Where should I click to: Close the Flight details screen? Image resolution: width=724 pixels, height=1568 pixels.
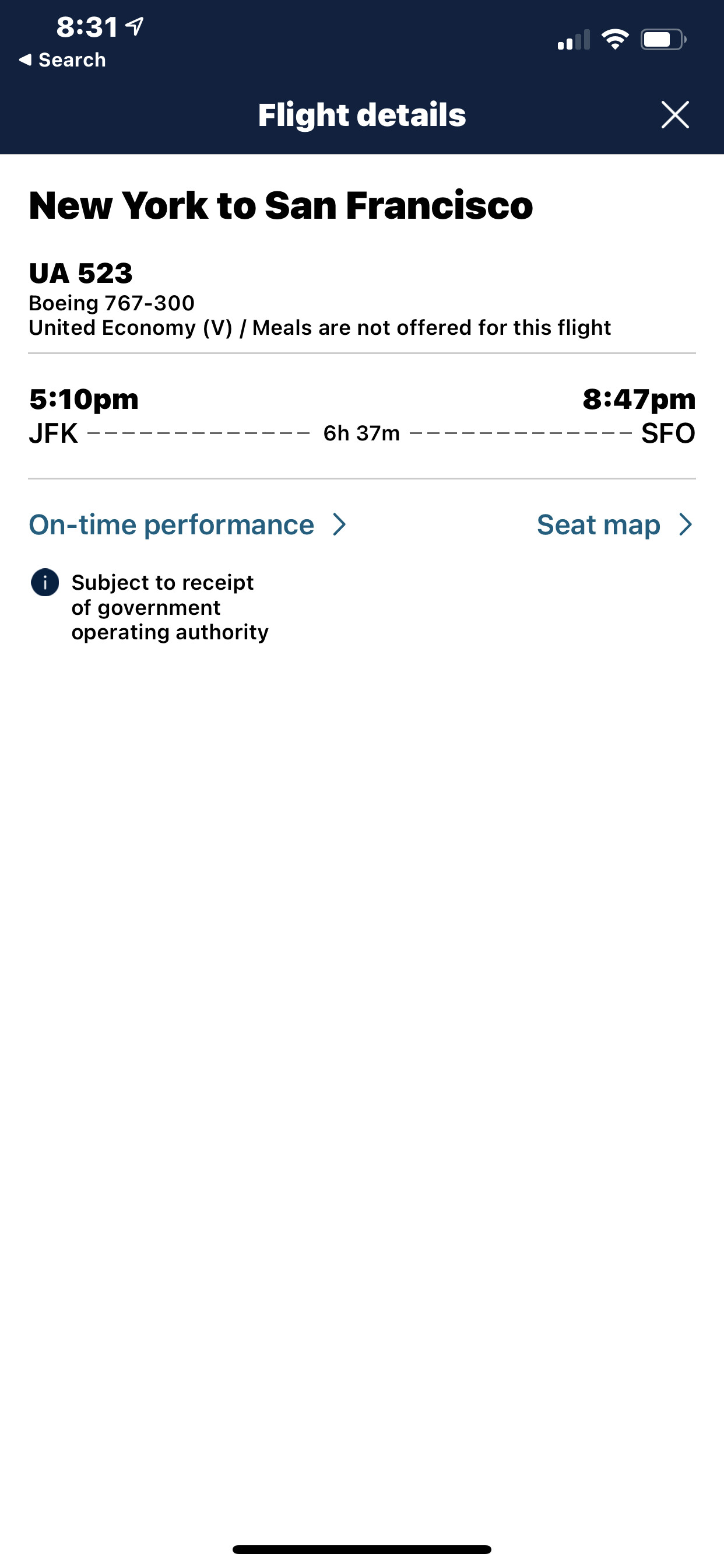674,115
